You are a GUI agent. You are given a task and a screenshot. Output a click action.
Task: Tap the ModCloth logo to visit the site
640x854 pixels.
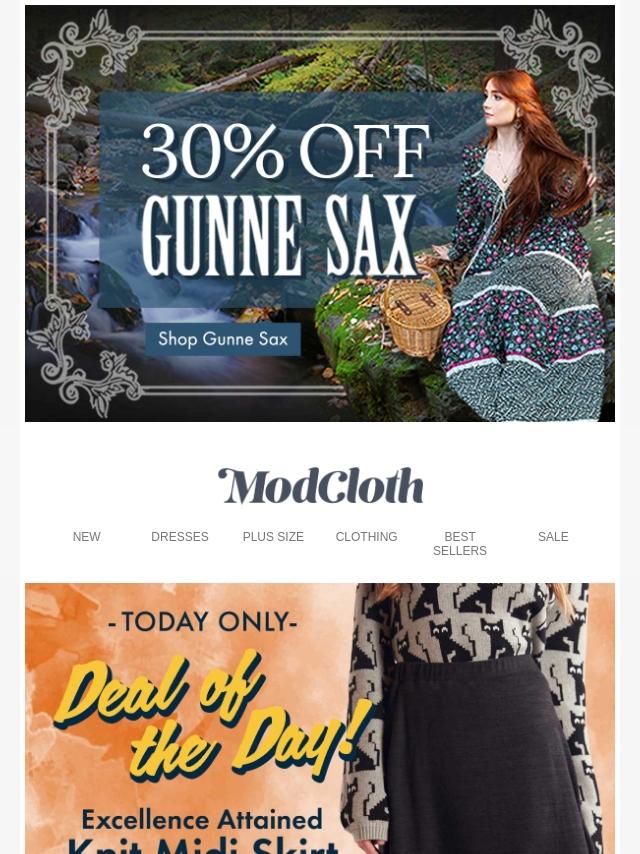(320, 486)
